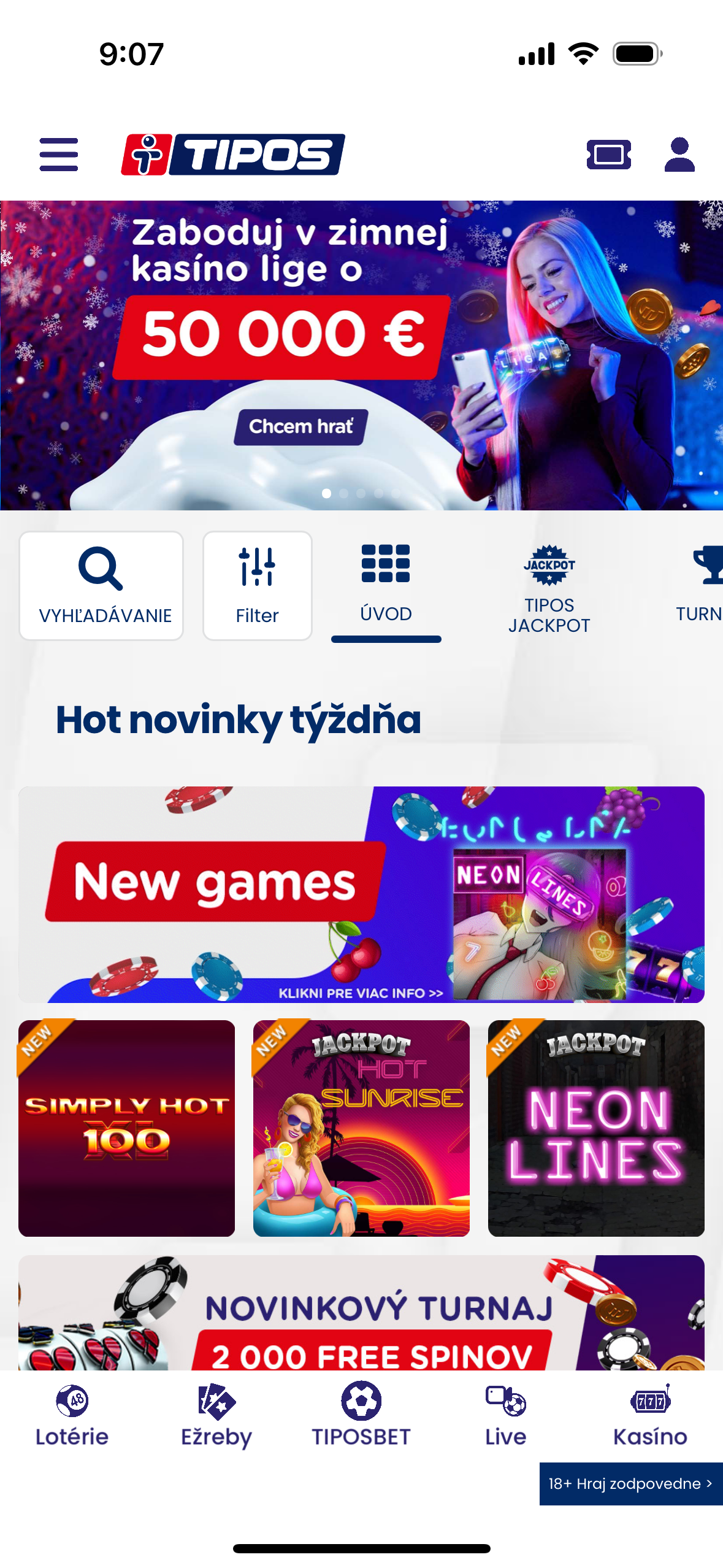Launch Jackpot Neon Lines game
This screenshot has width=723, height=1568.
596,1128
